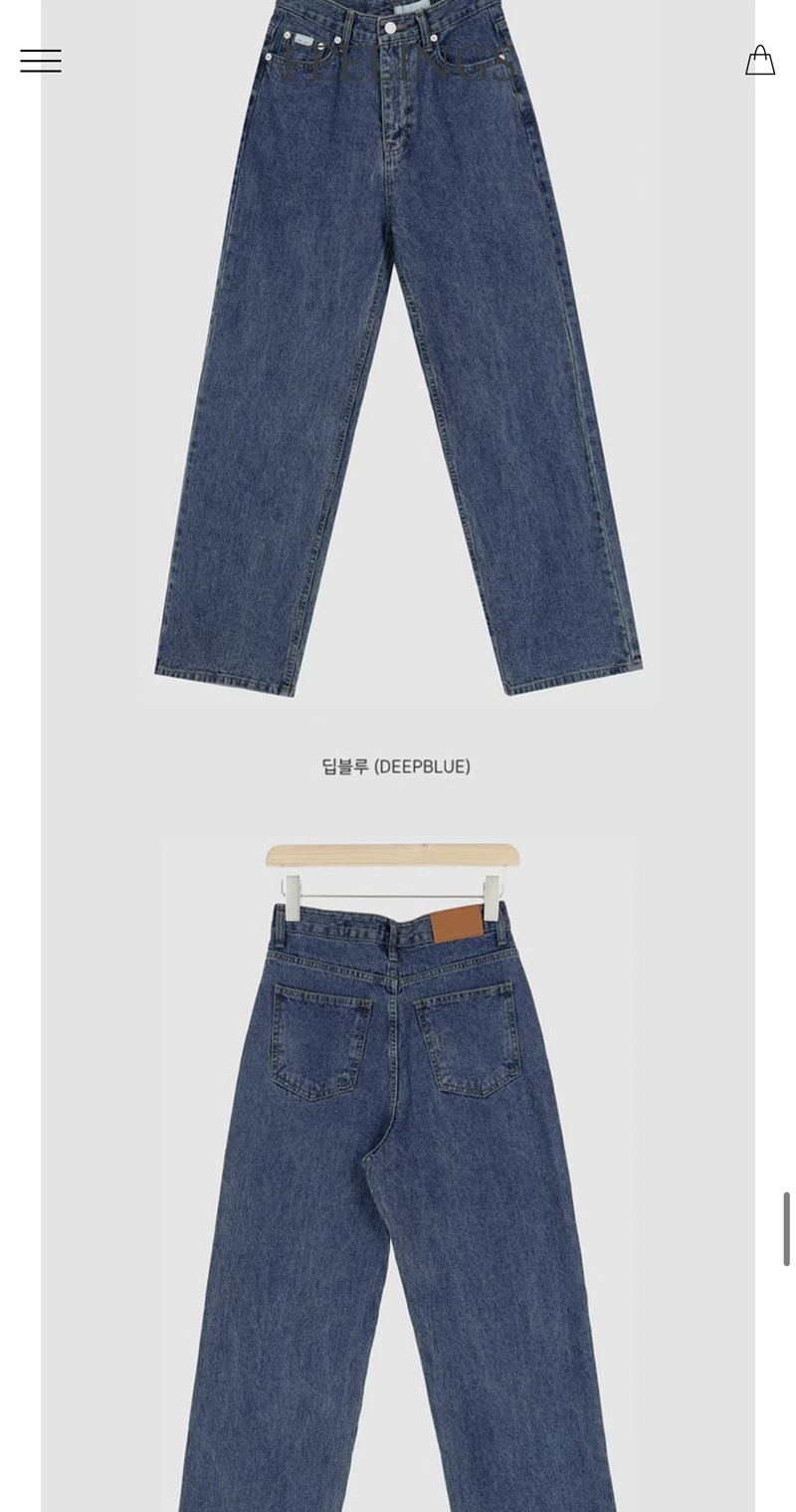Open the hamburger menu

[x=41, y=61]
